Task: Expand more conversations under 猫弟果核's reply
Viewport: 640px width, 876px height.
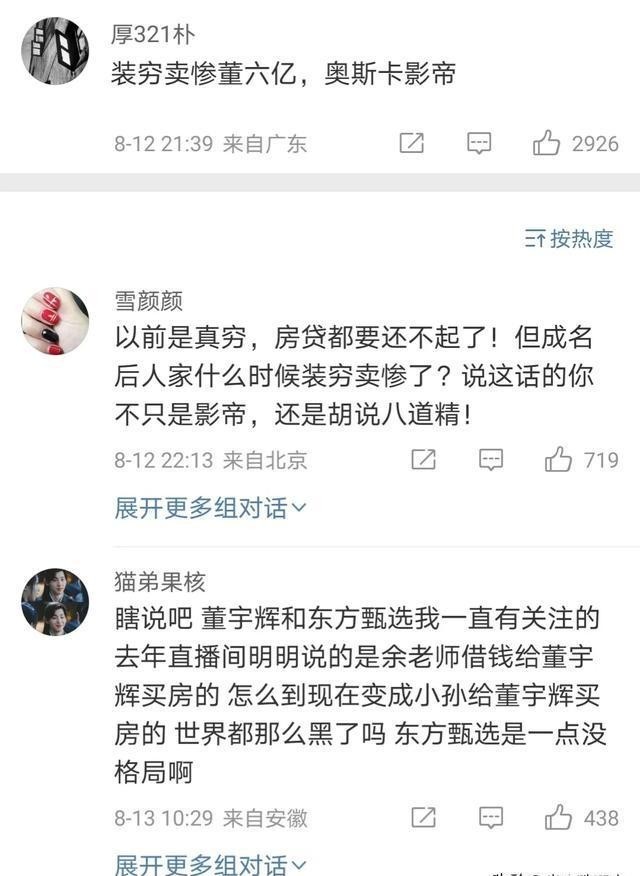Action: [211, 864]
